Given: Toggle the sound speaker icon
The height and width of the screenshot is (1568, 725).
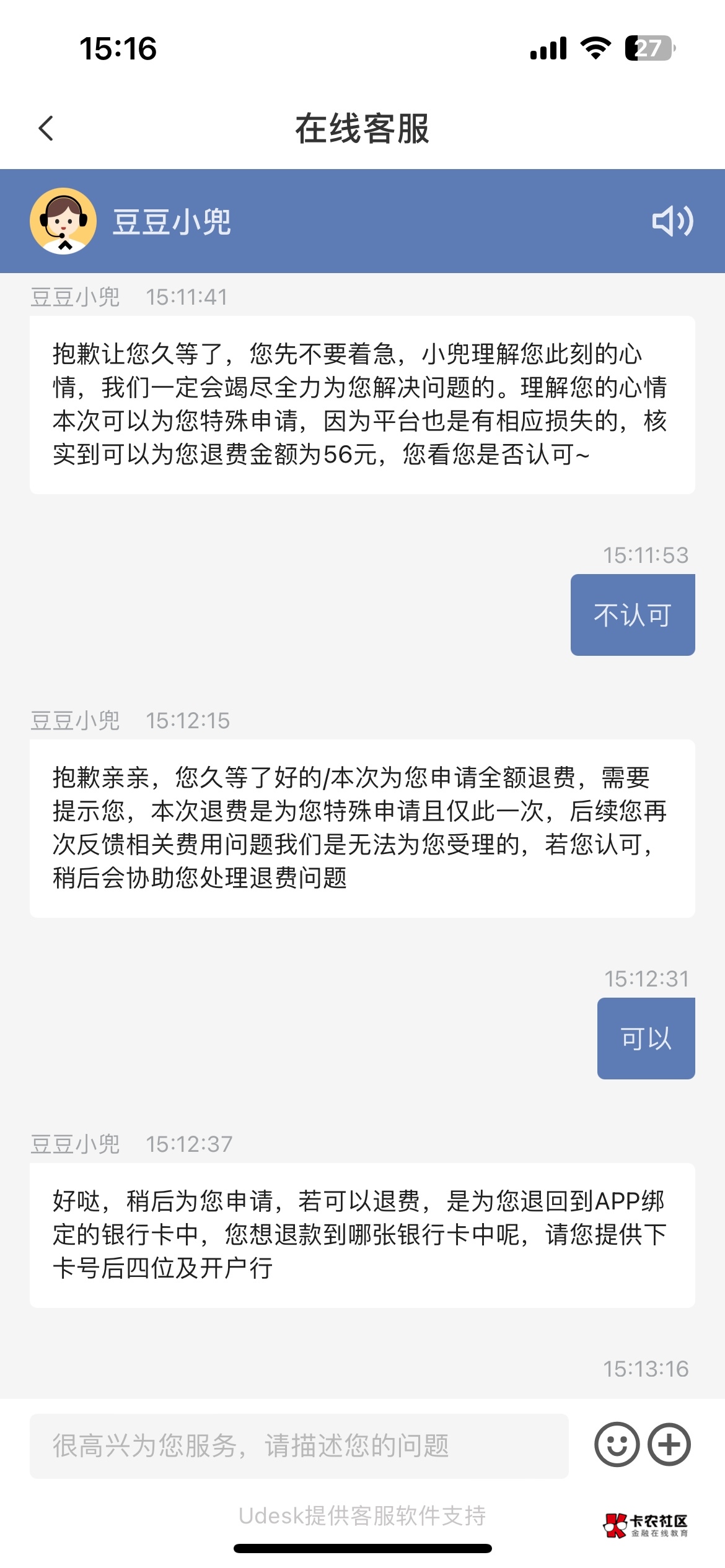Looking at the screenshot, I should (x=672, y=221).
